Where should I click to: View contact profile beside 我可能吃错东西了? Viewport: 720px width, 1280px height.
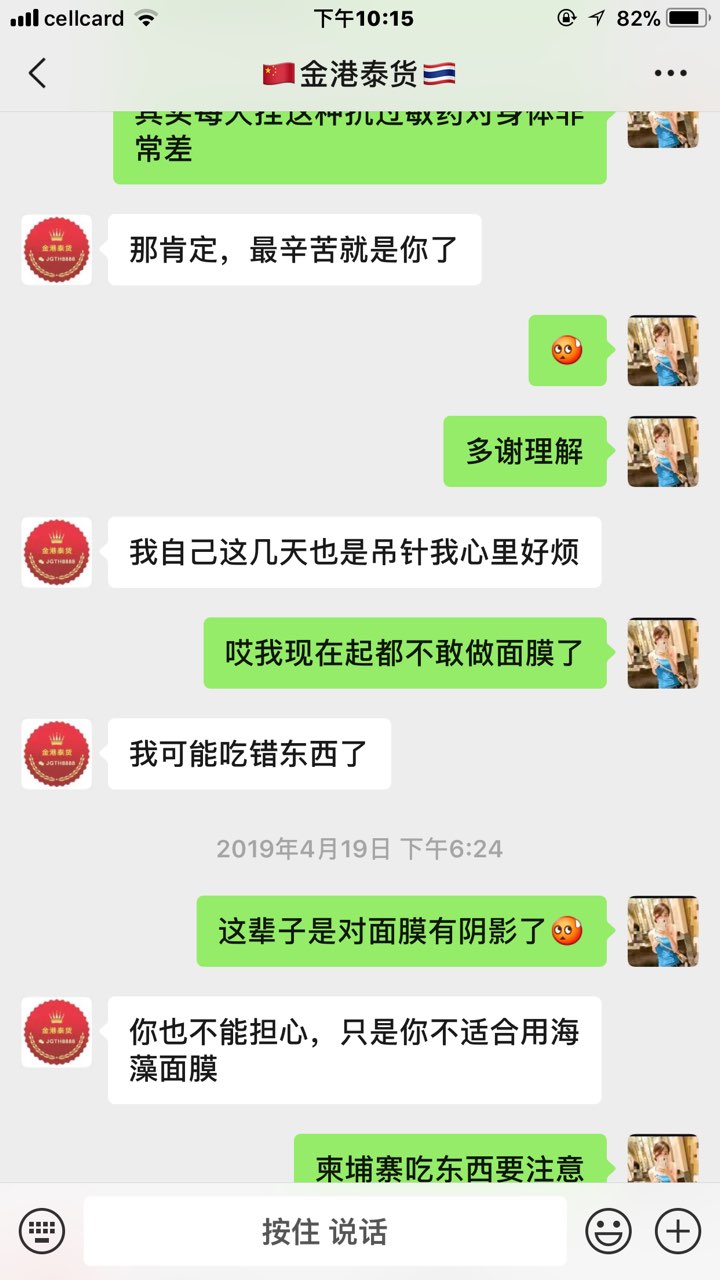(x=57, y=754)
